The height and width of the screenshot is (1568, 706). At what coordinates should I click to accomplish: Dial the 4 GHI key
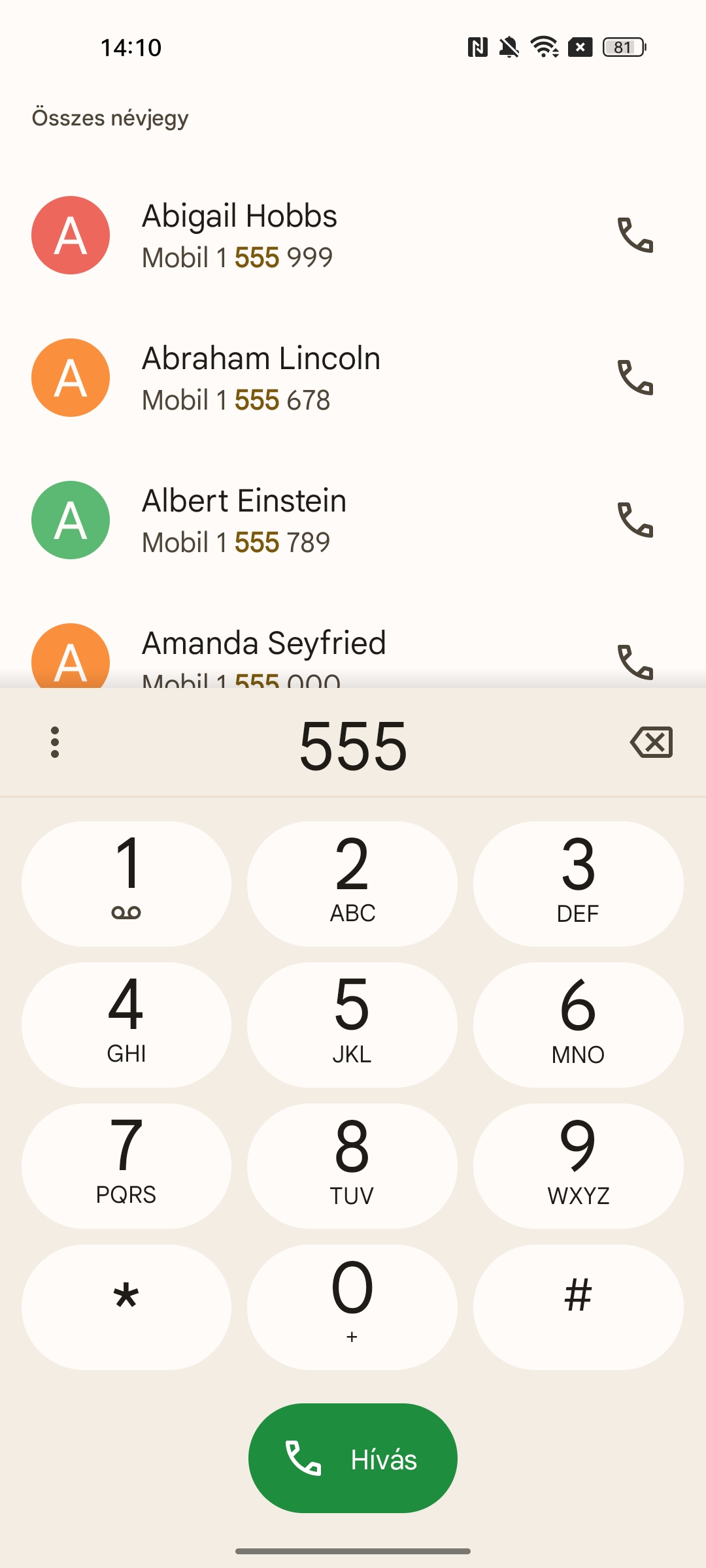[x=126, y=1025]
